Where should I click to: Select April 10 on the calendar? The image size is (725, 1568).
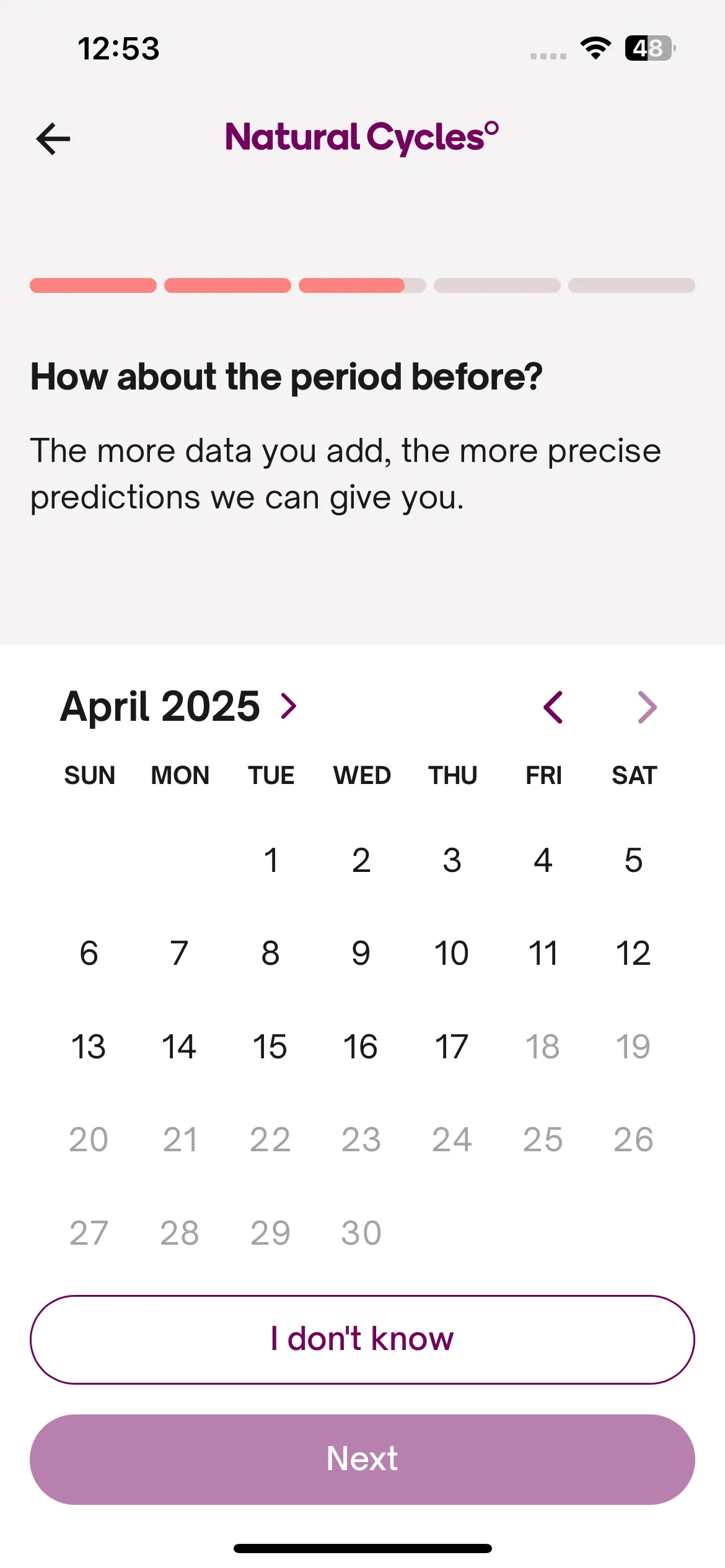452,953
